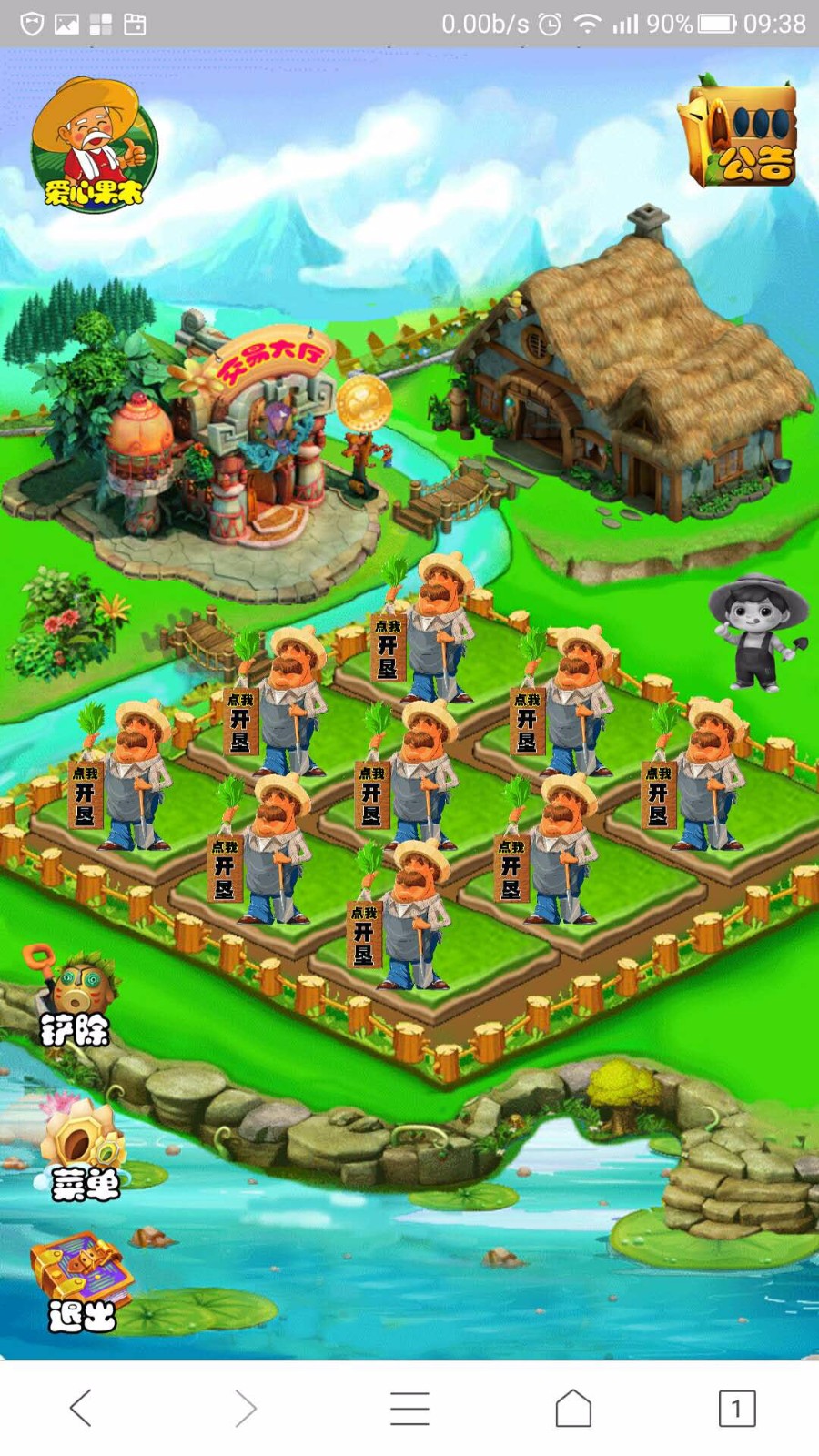Select the 铲除 shovel tool

[x=76, y=999]
